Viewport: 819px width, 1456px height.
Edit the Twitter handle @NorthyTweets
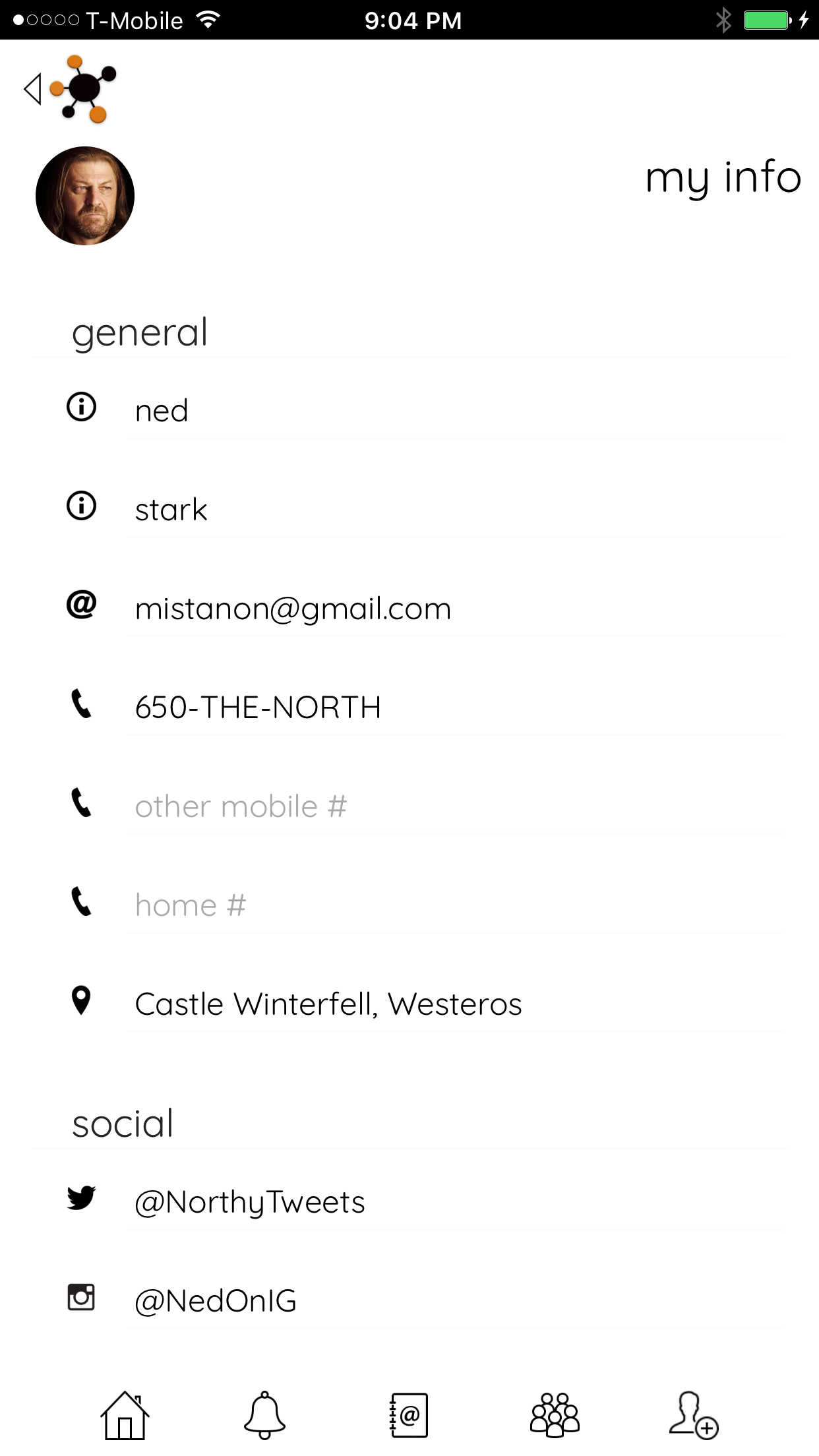[x=455, y=1202]
